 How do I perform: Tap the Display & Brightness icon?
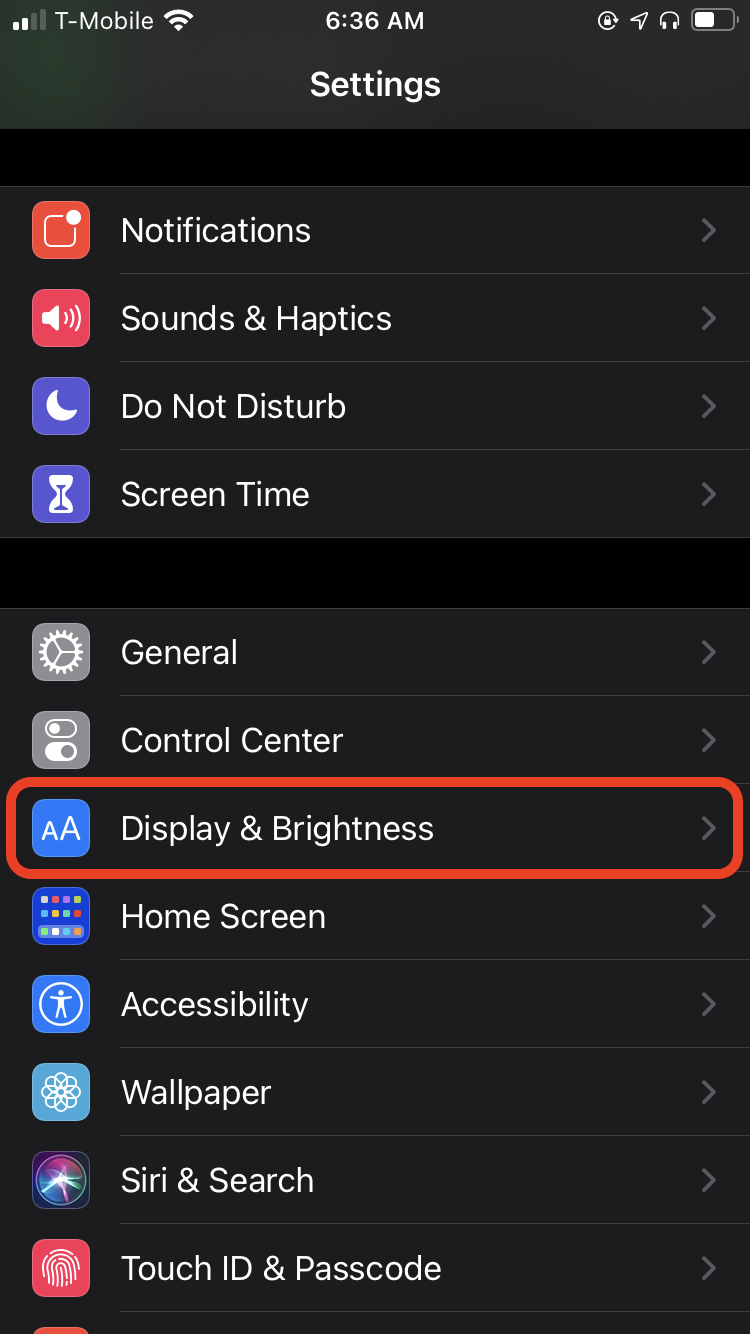(x=61, y=828)
